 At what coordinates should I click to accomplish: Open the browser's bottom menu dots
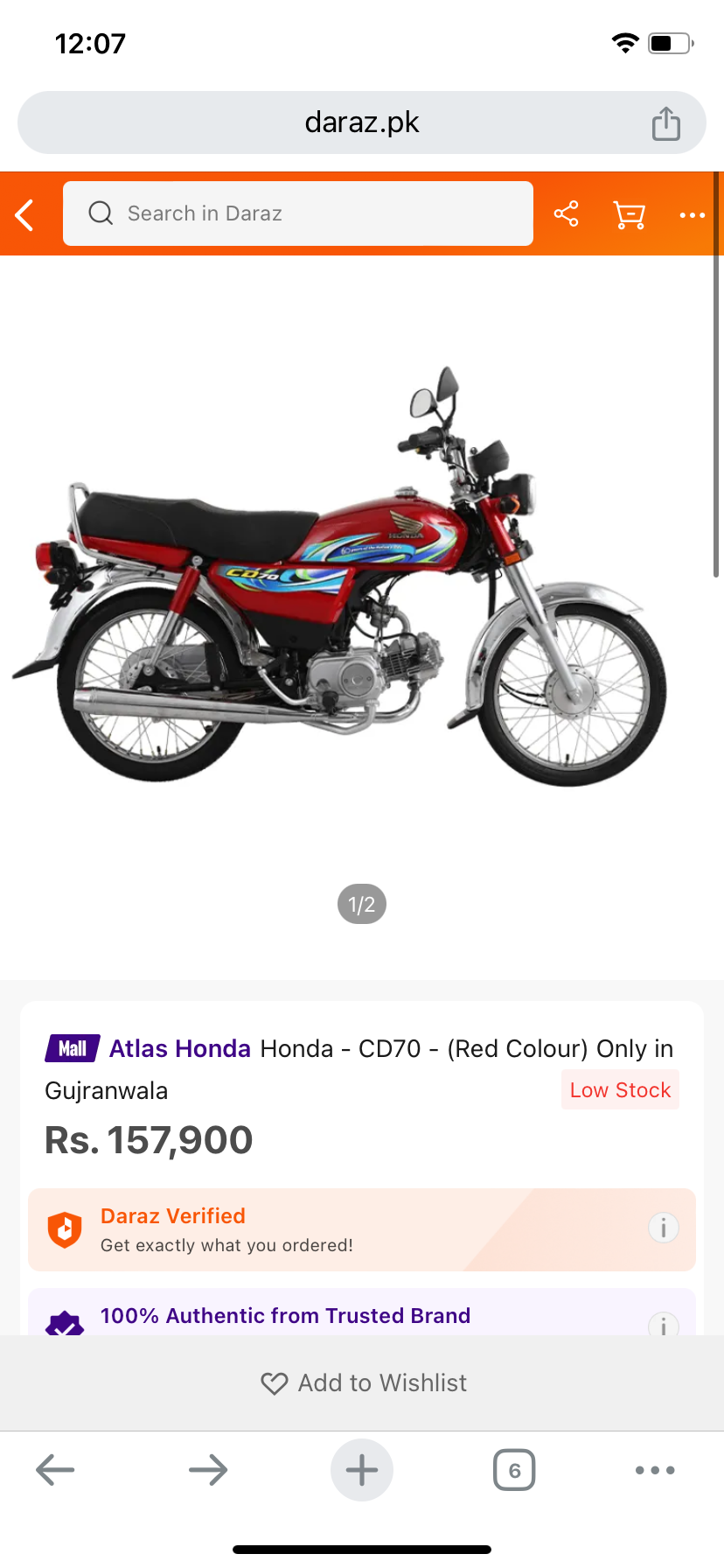click(x=655, y=1470)
